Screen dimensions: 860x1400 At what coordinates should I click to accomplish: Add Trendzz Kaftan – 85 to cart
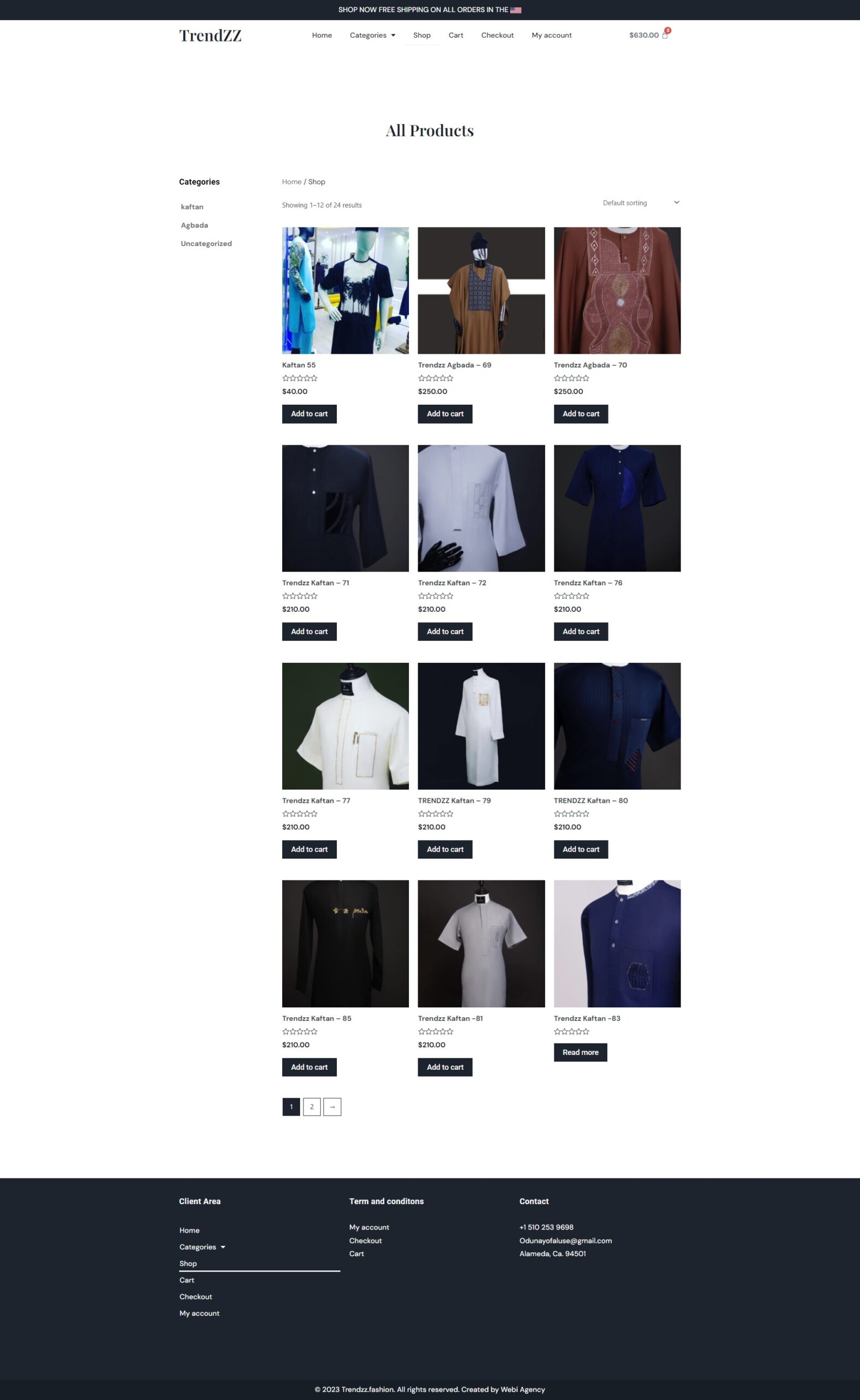click(309, 1067)
